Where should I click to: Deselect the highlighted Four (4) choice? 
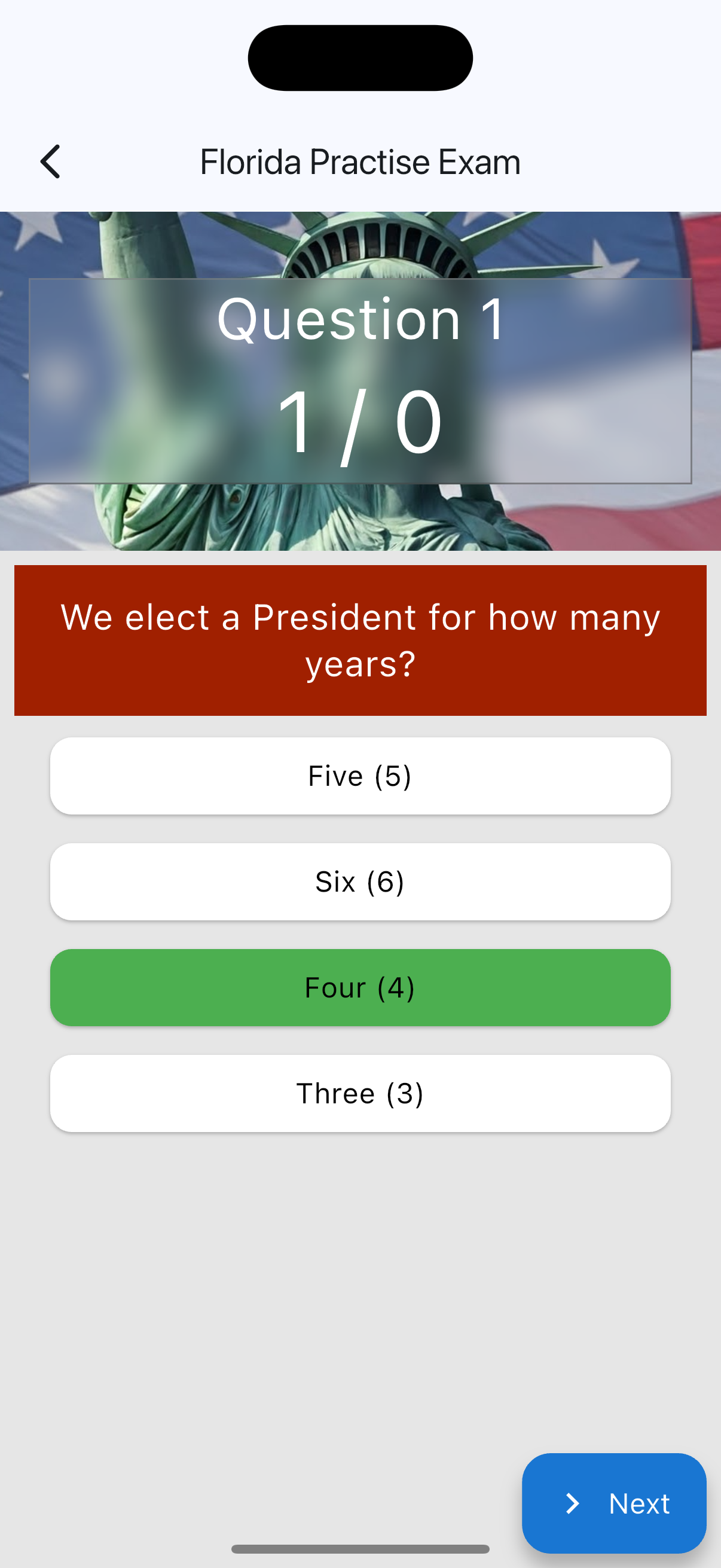(360, 987)
